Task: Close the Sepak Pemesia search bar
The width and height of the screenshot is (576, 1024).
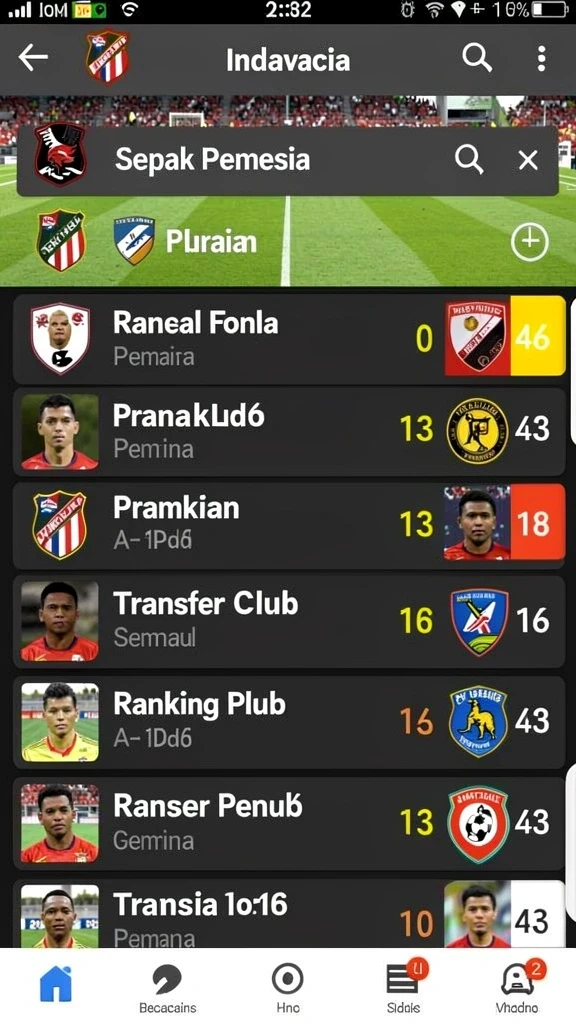Action: [528, 160]
